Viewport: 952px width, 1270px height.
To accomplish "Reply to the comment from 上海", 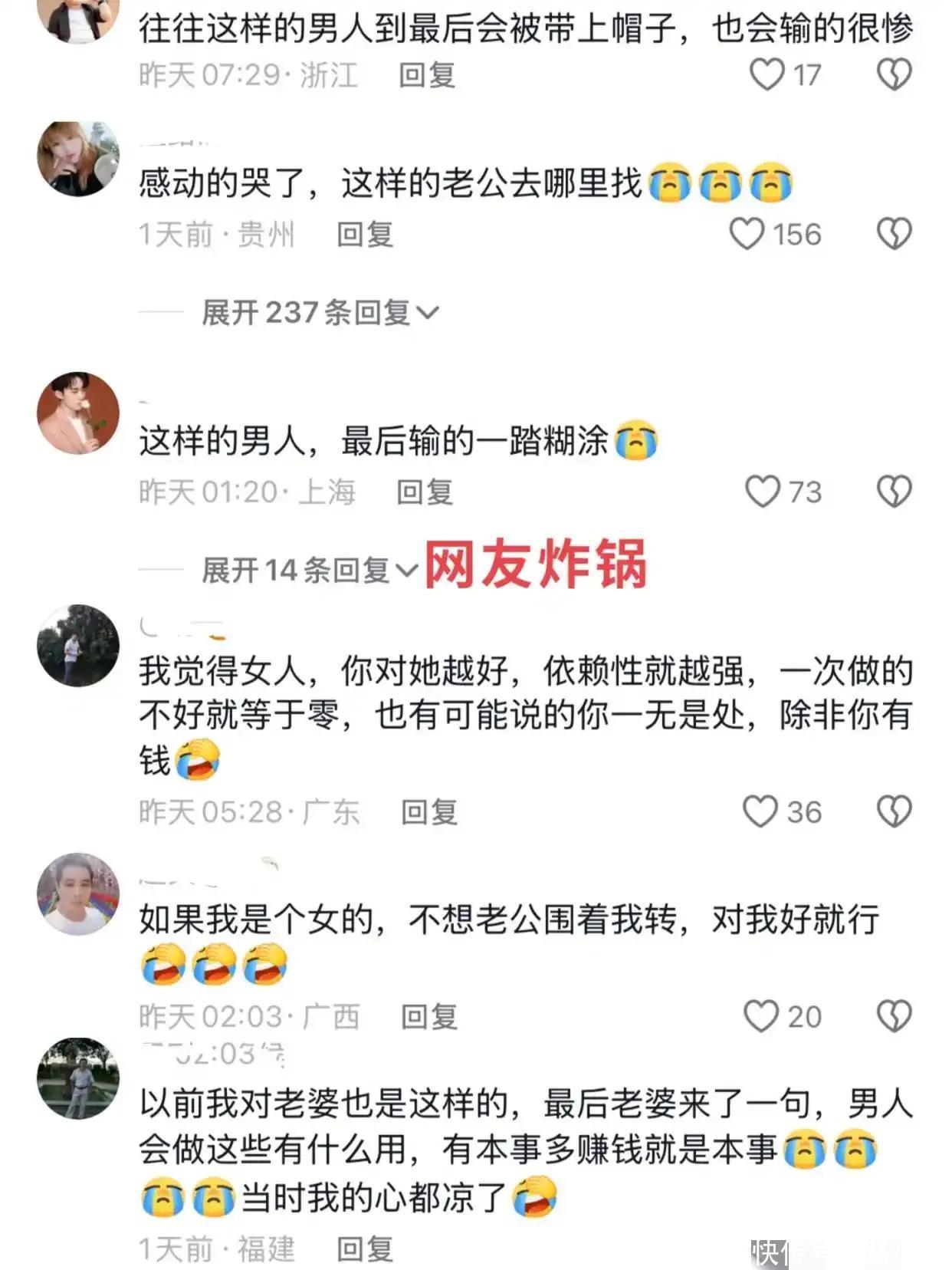I will click(x=425, y=492).
